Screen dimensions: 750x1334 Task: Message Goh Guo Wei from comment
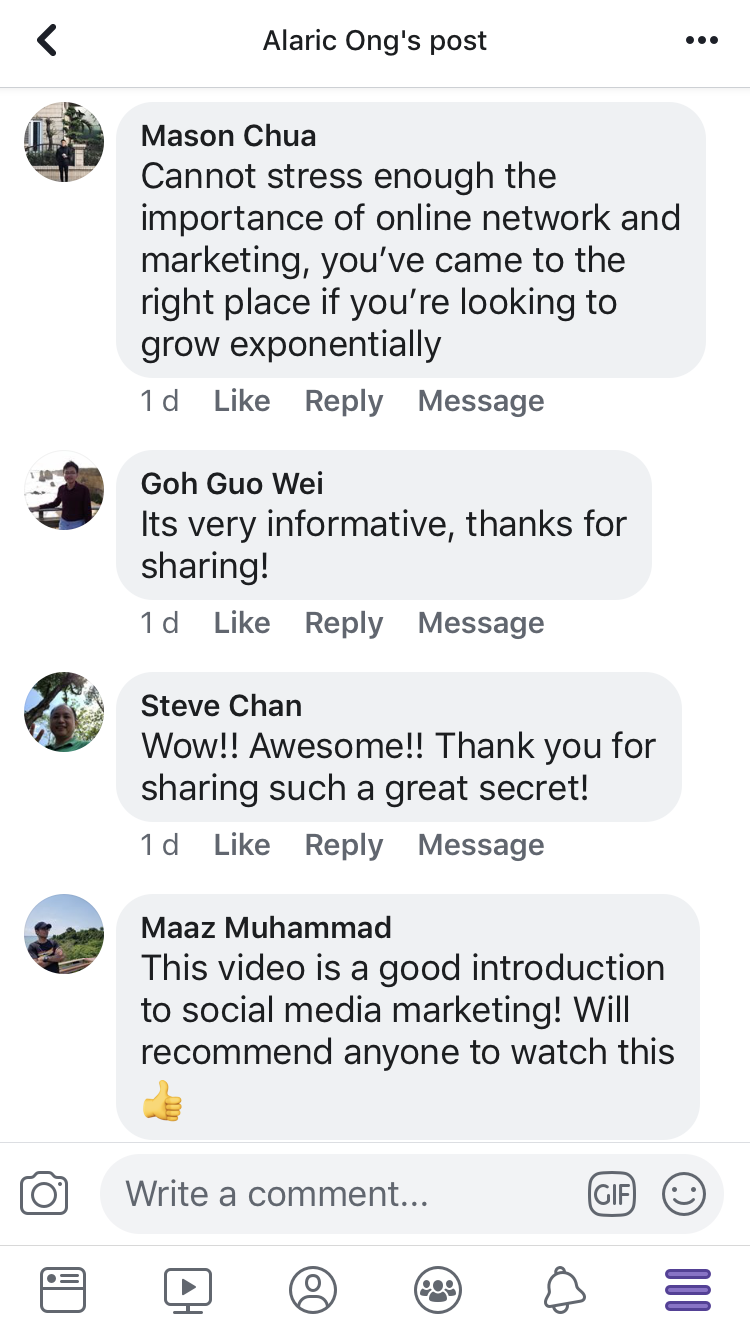[481, 623]
